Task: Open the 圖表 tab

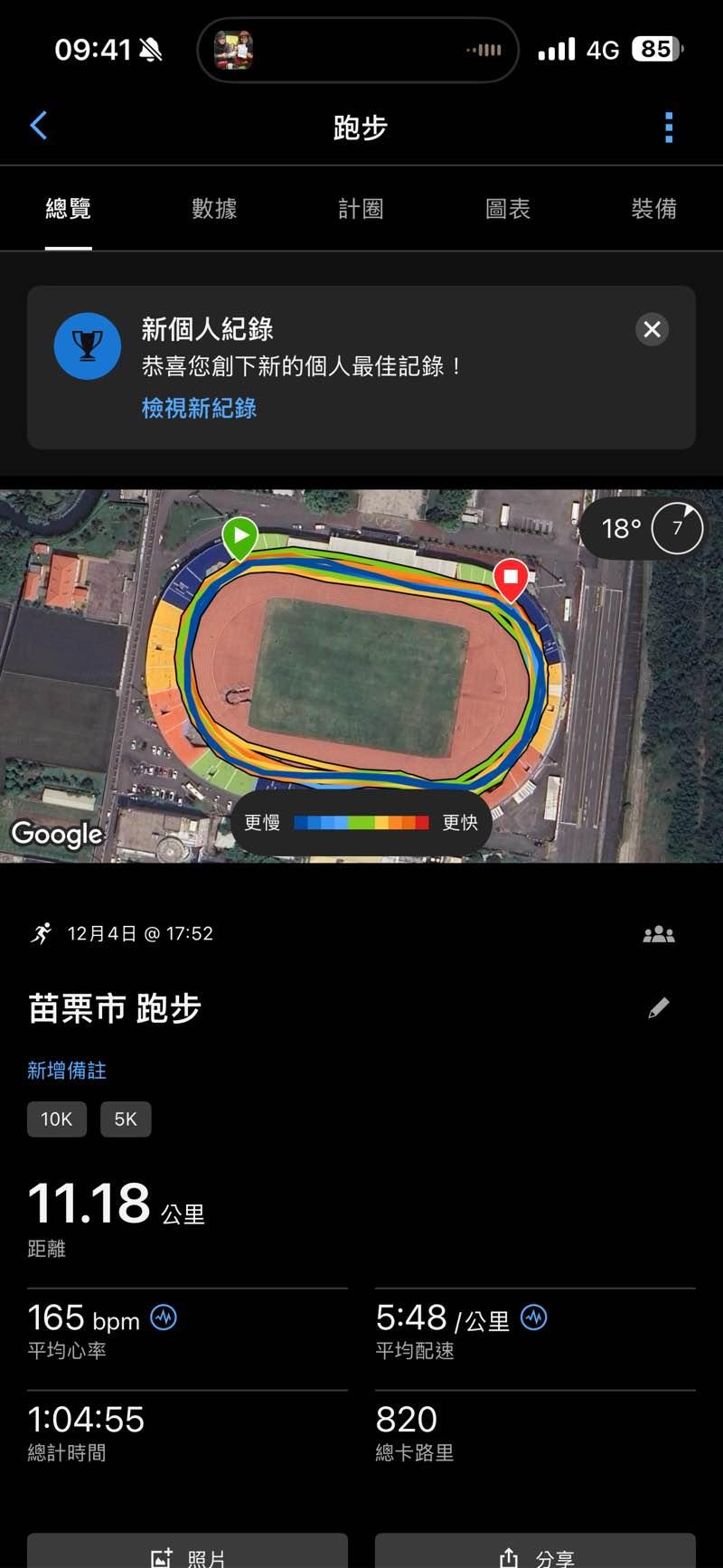Action: click(x=507, y=209)
